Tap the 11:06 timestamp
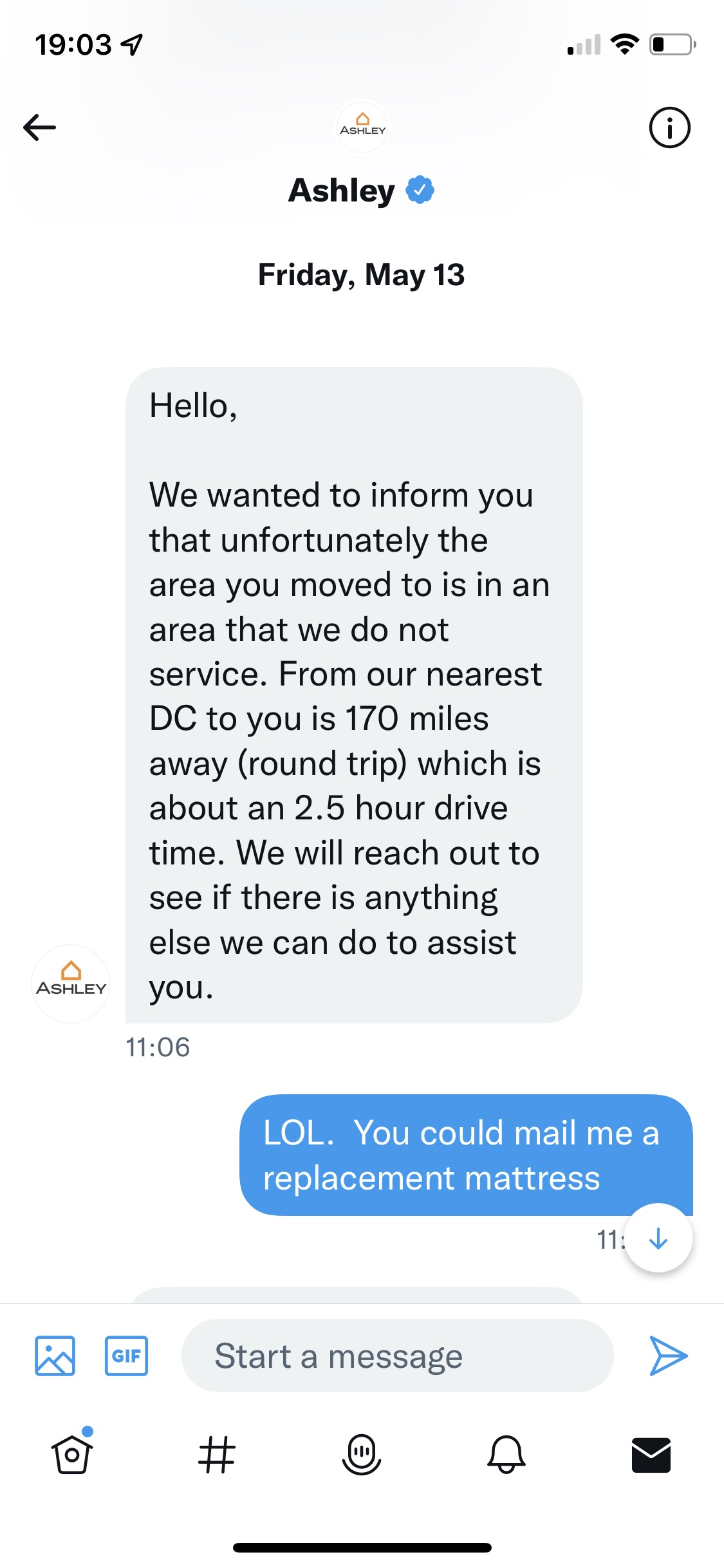Viewport: 724px width, 1568px height. [x=156, y=1047]
